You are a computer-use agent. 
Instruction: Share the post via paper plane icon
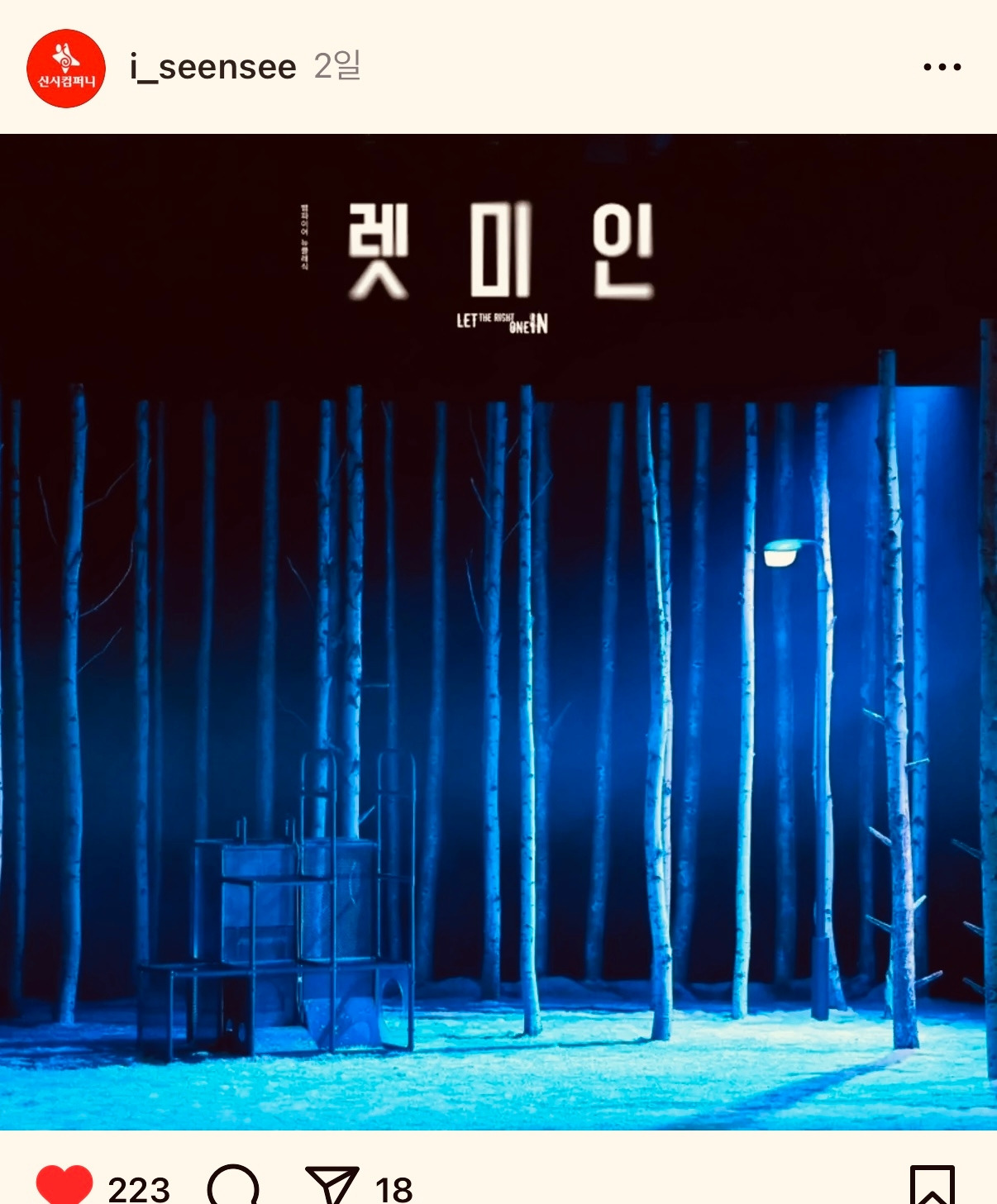click(x=332, y=1185)
